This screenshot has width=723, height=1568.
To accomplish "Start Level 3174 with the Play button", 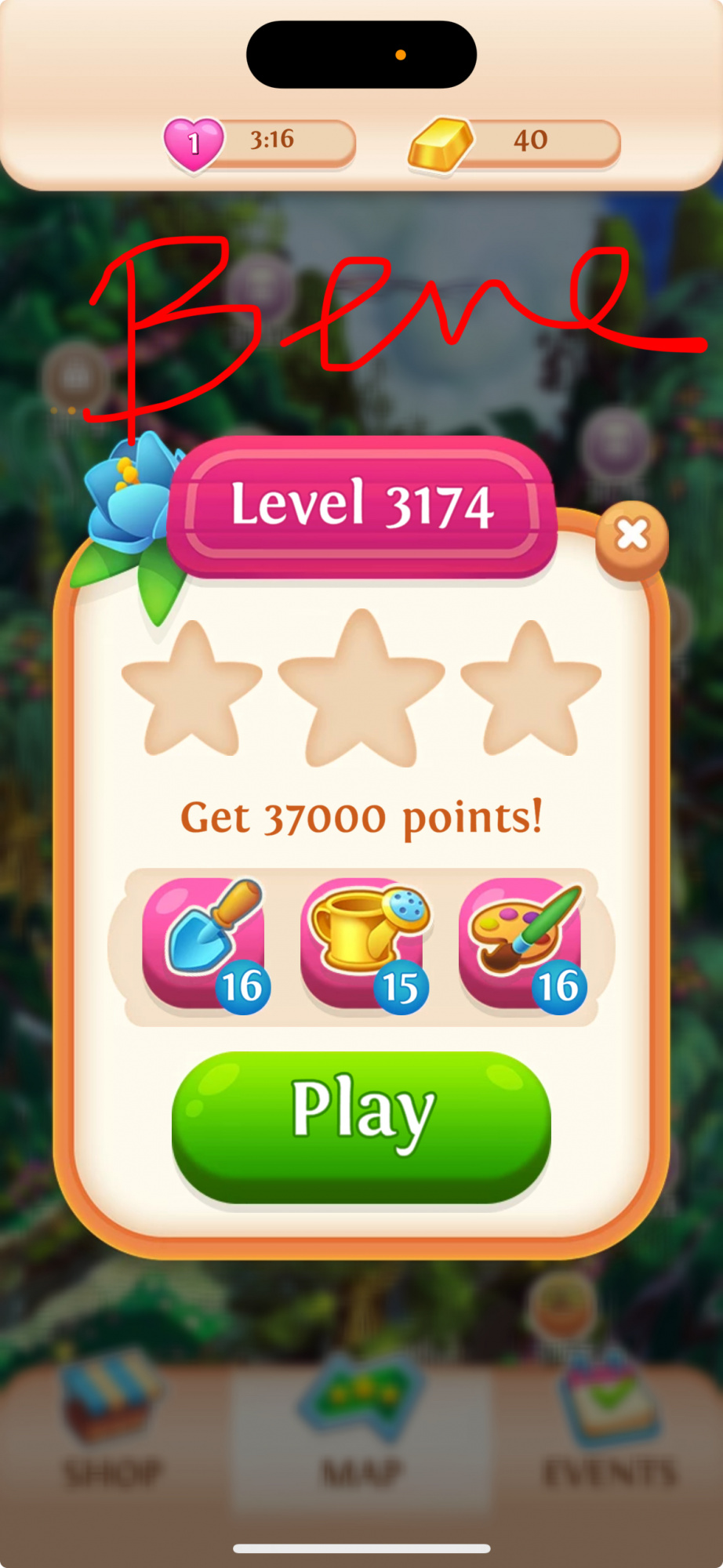I will click(x=361, y=1125).
